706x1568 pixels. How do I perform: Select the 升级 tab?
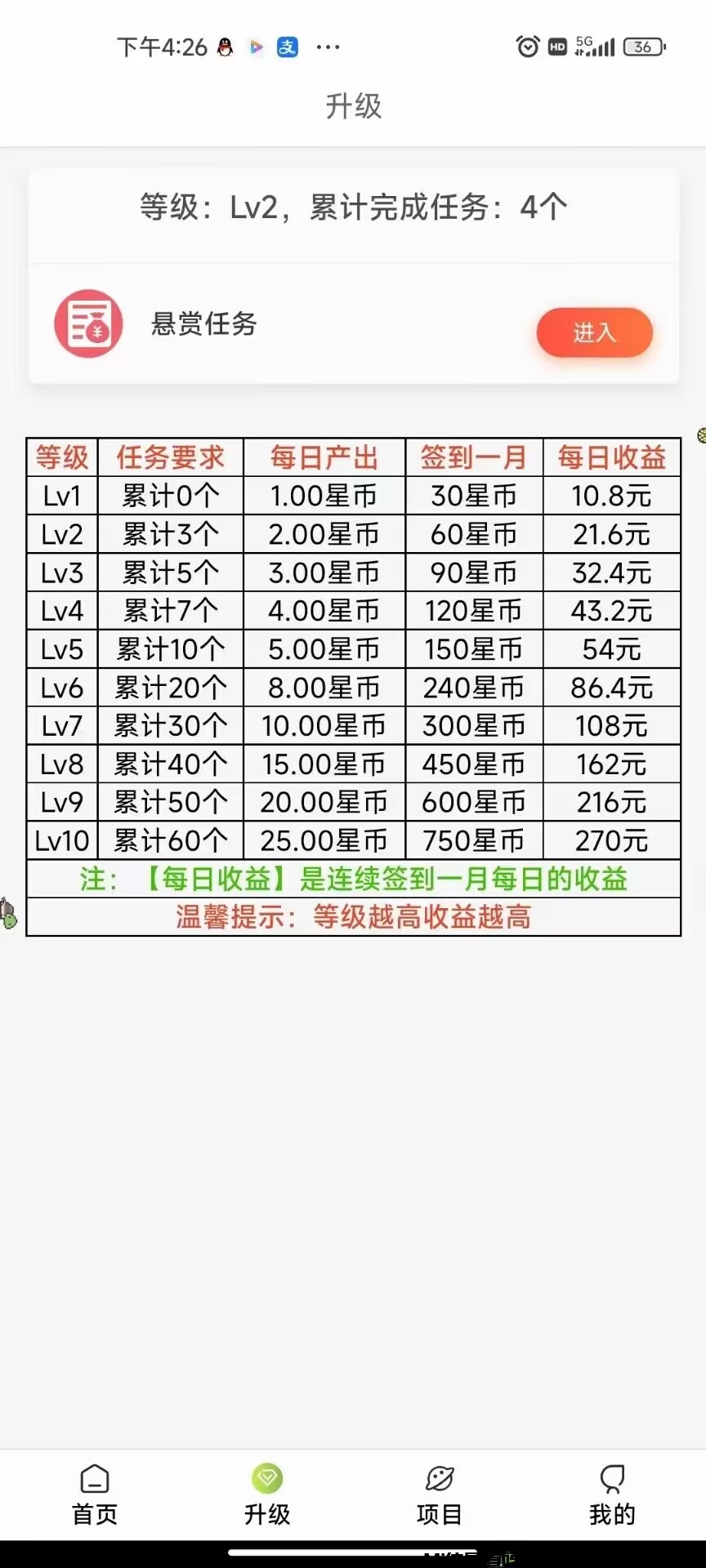(267, 1494)
